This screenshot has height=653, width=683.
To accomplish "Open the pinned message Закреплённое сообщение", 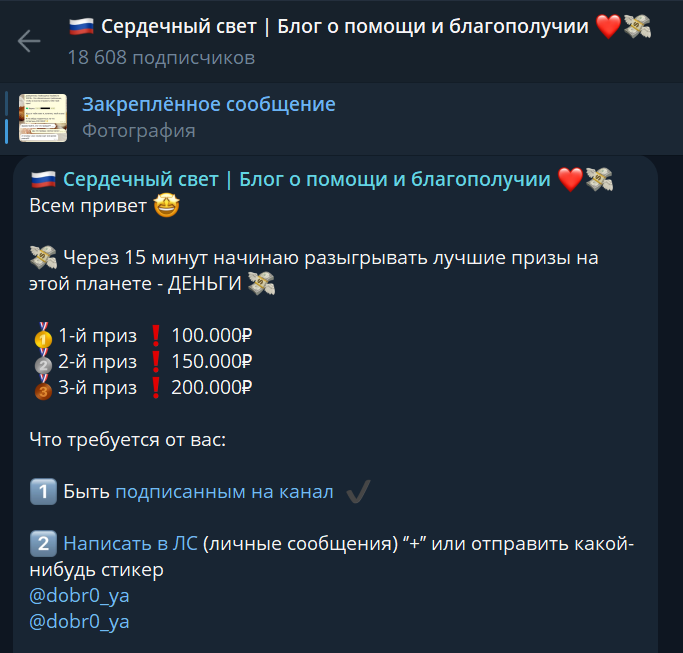I will (208, 105).
